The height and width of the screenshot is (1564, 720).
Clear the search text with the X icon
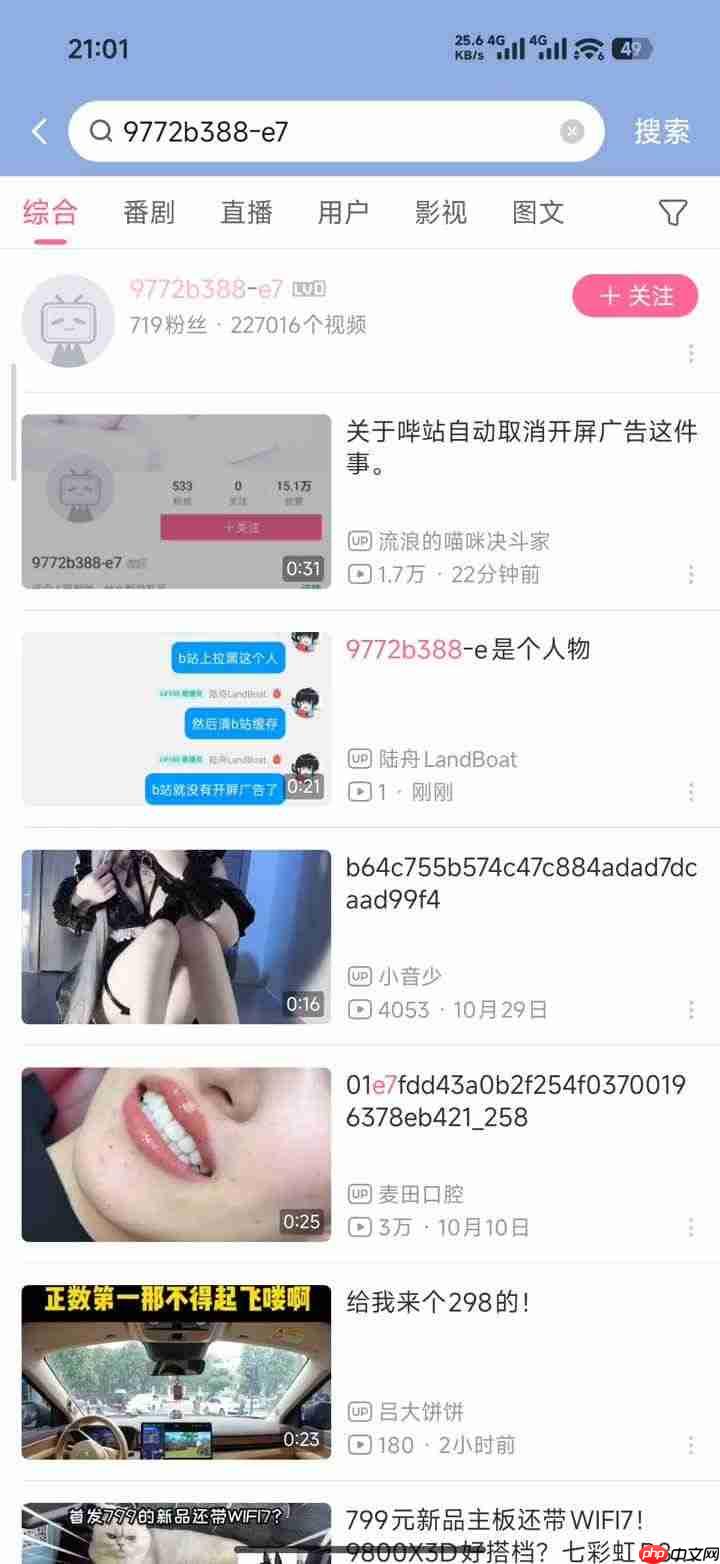click(x=571, y=131)
